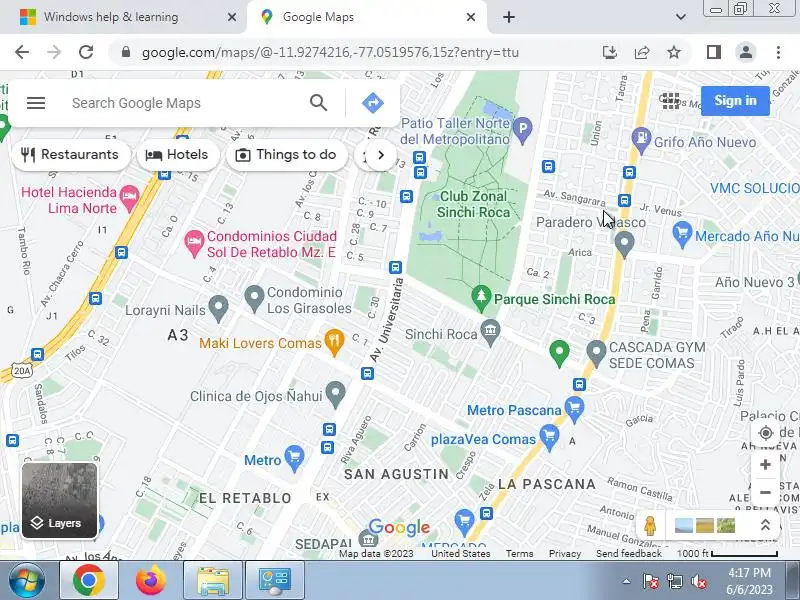
Task: Activate the Street View pegman
Action: (650, 525)
